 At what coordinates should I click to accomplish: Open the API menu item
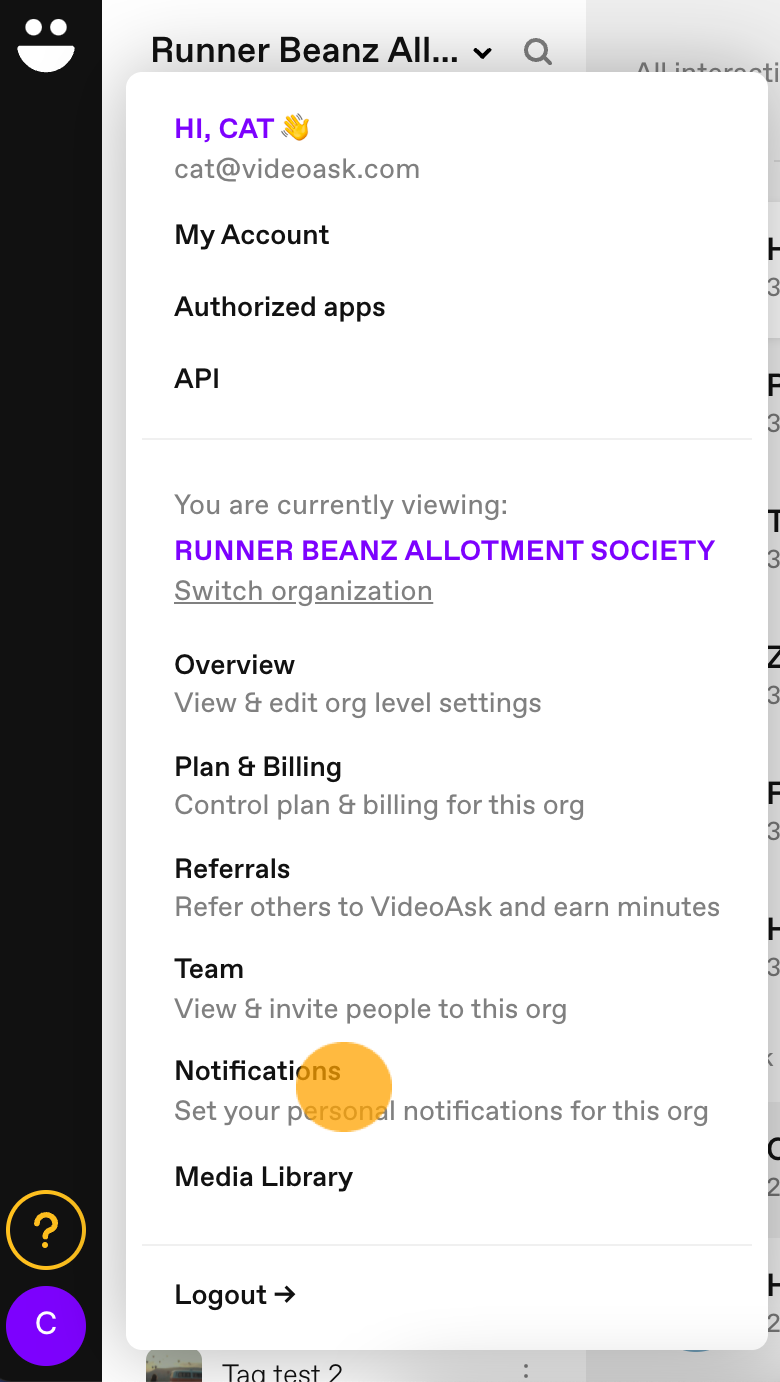(197, 379)
